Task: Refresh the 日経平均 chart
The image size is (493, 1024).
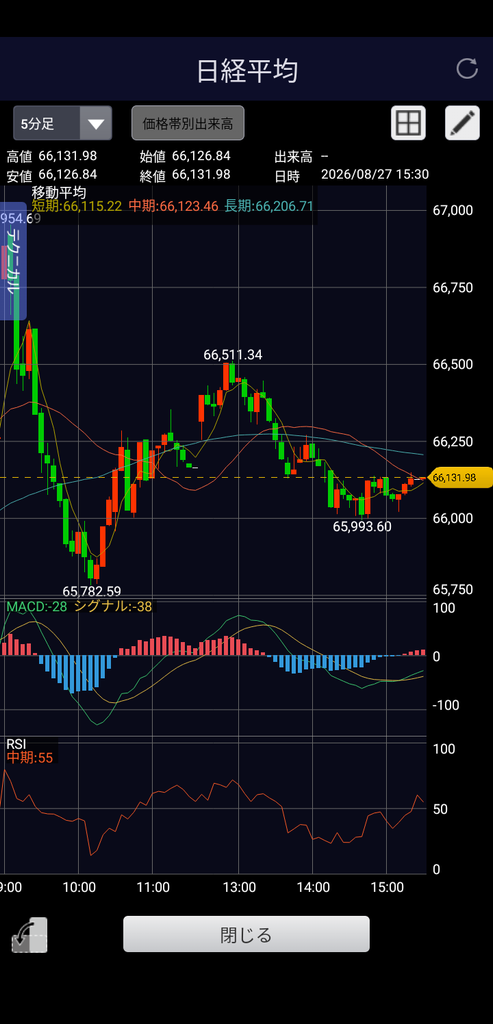Action: pyautogui.click(x=466, y=69)
